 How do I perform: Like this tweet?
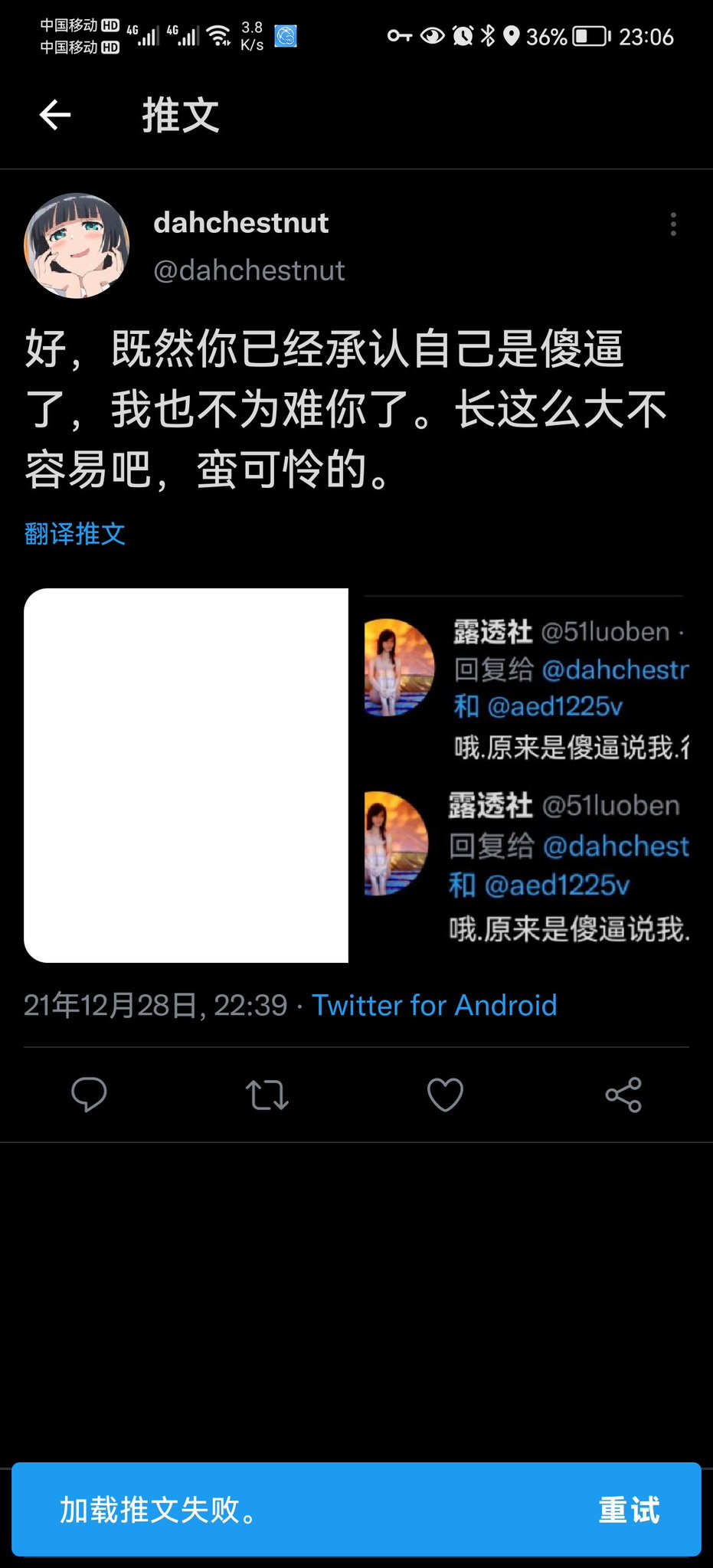point(445,1095)
